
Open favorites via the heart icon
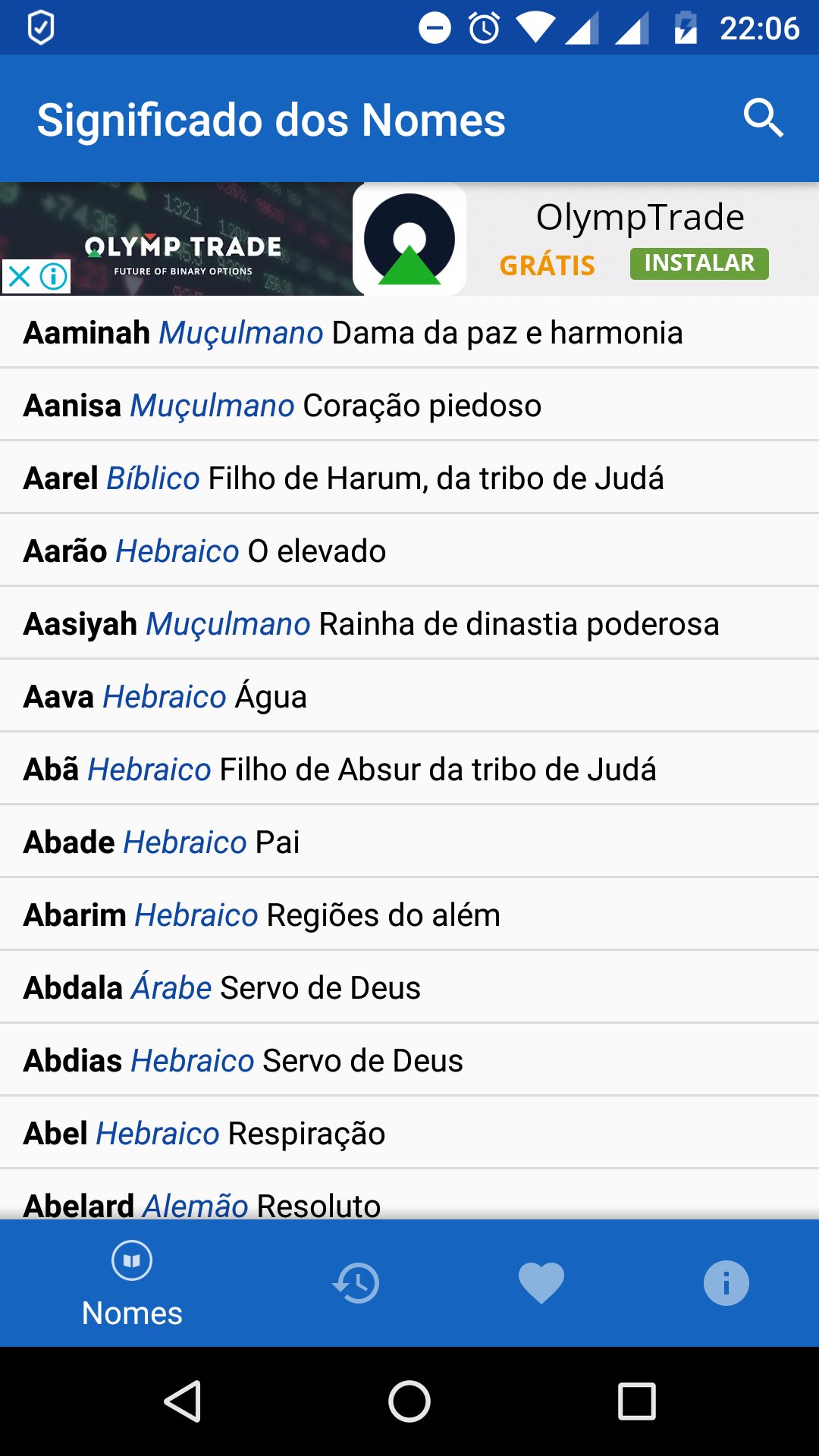click(539, 1283)
